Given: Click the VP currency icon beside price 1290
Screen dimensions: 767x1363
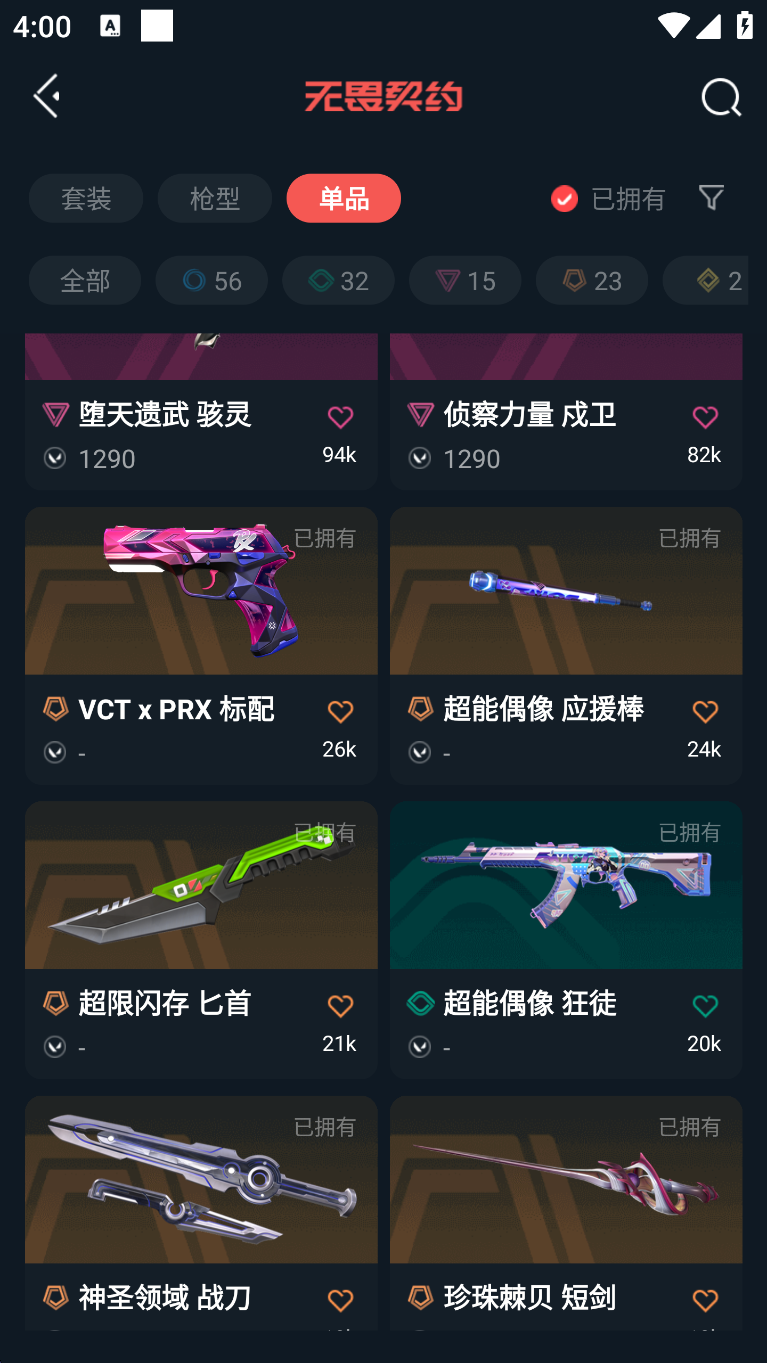Looking at the screenshot, I should [55, 458].
